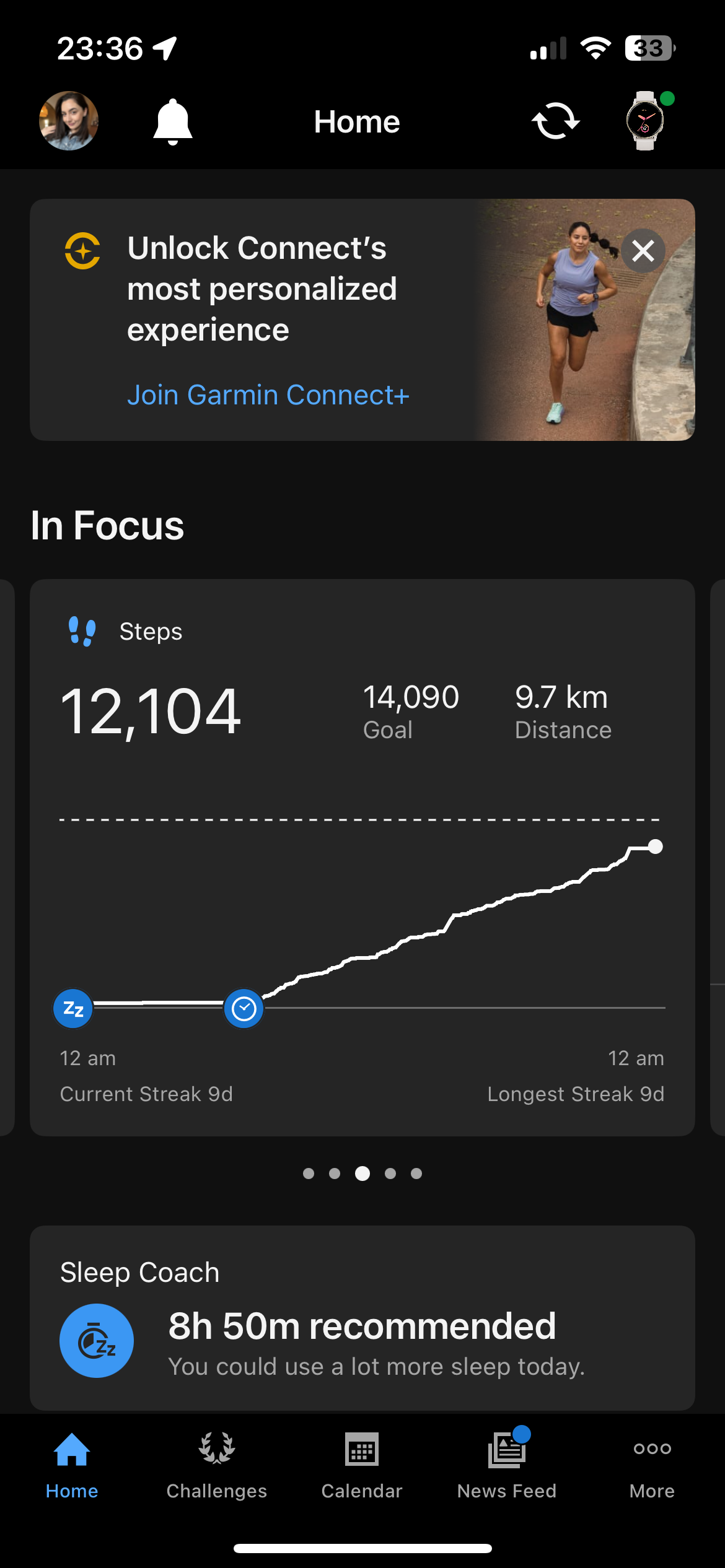Open the Sleep Coach card
The width and height of the screenshot is (725, 1568).
(362, 1318)
